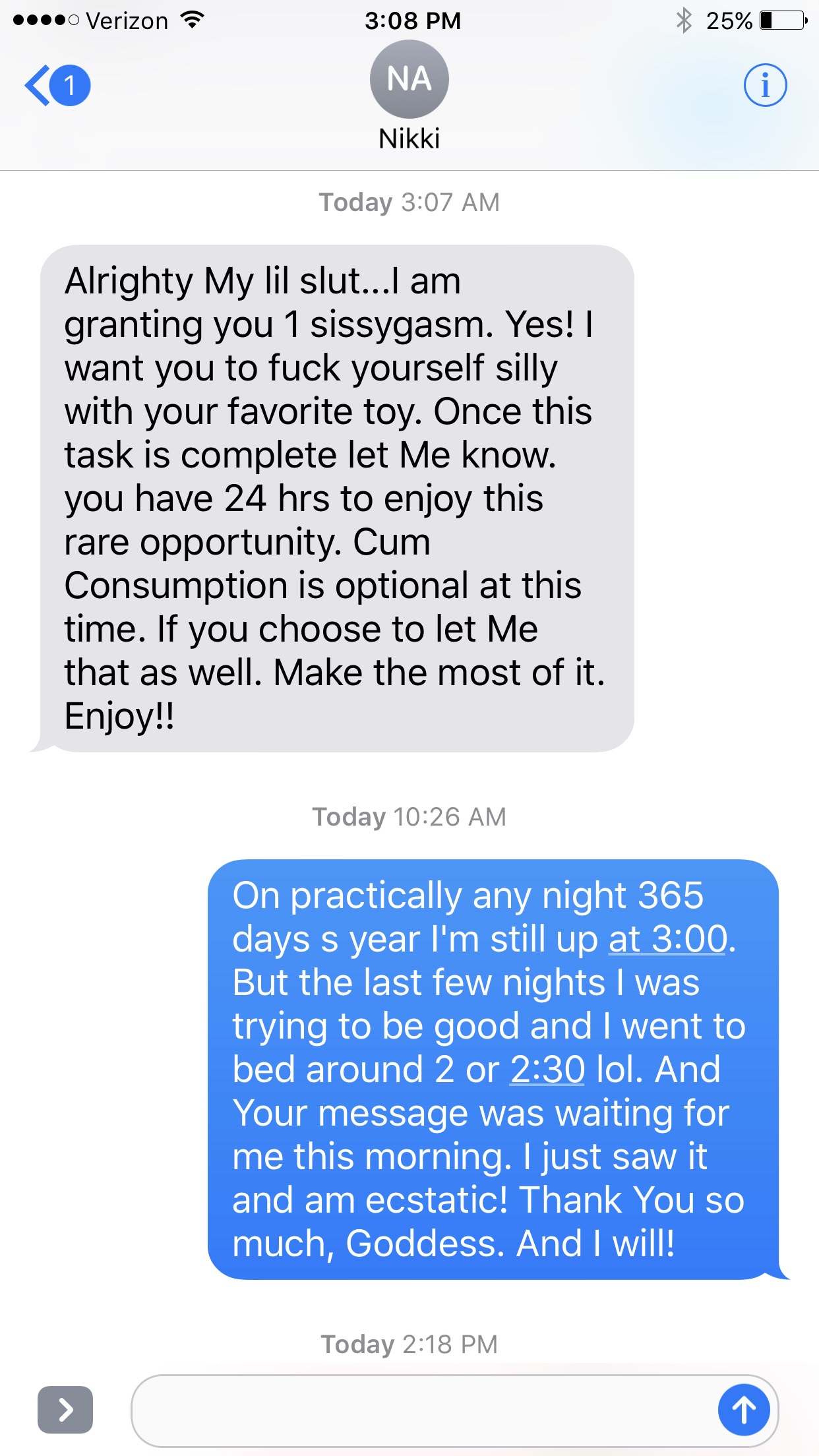Open Nikki's contact avatar
Viewport: 819px width, 1456px height.
pos(409,79)
